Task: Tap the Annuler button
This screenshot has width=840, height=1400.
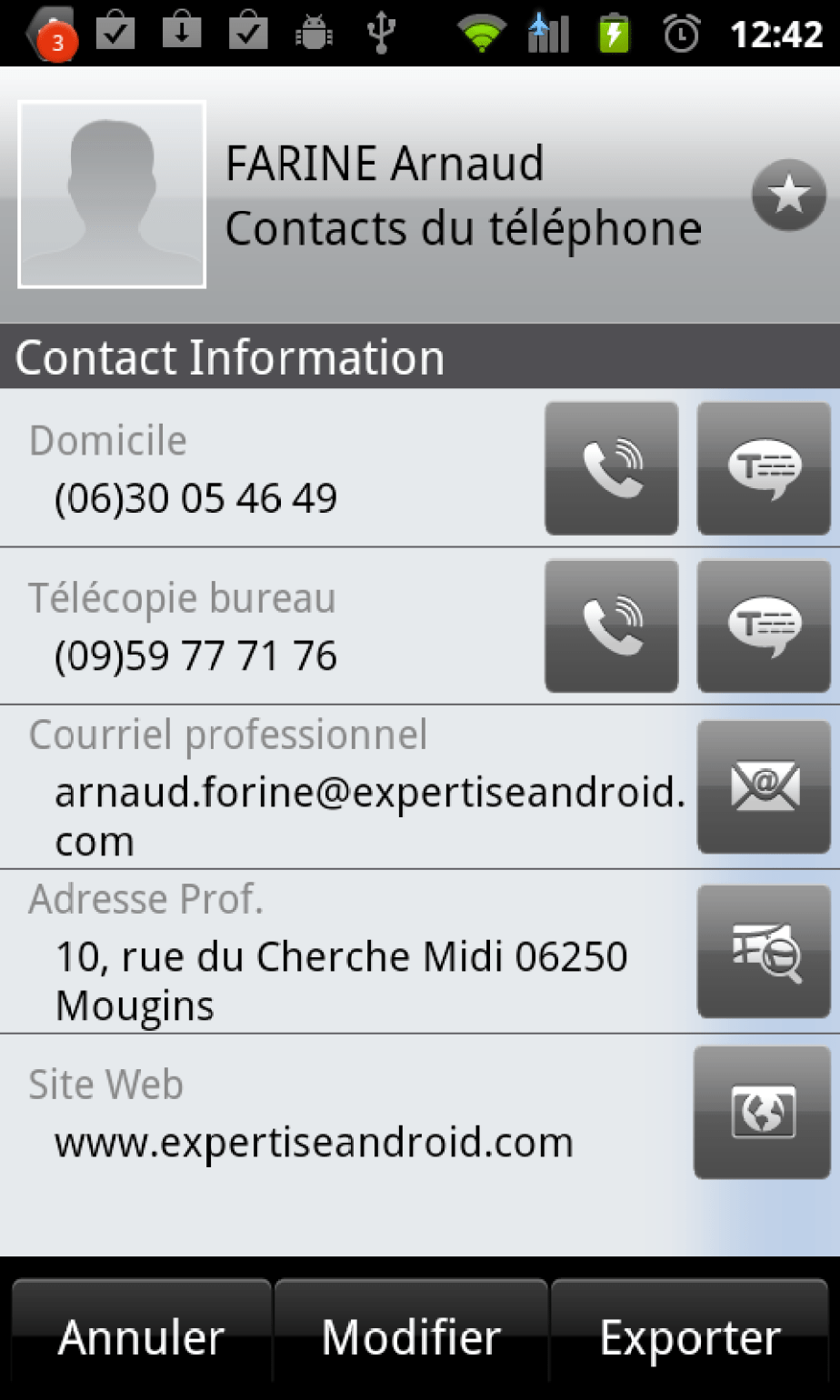Action: [x=141, y=1337]
